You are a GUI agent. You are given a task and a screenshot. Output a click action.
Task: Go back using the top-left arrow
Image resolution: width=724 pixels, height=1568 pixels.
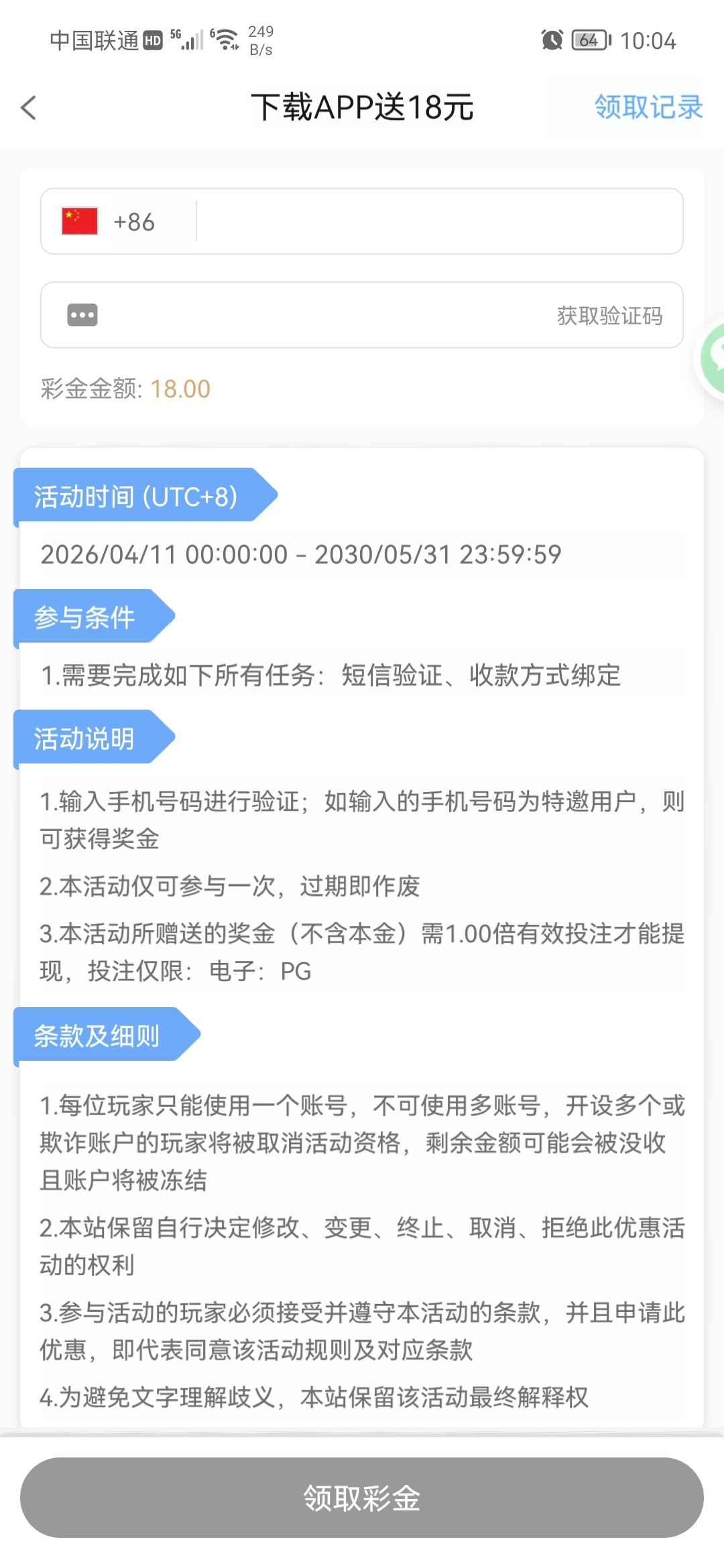(x=29, y=107)
